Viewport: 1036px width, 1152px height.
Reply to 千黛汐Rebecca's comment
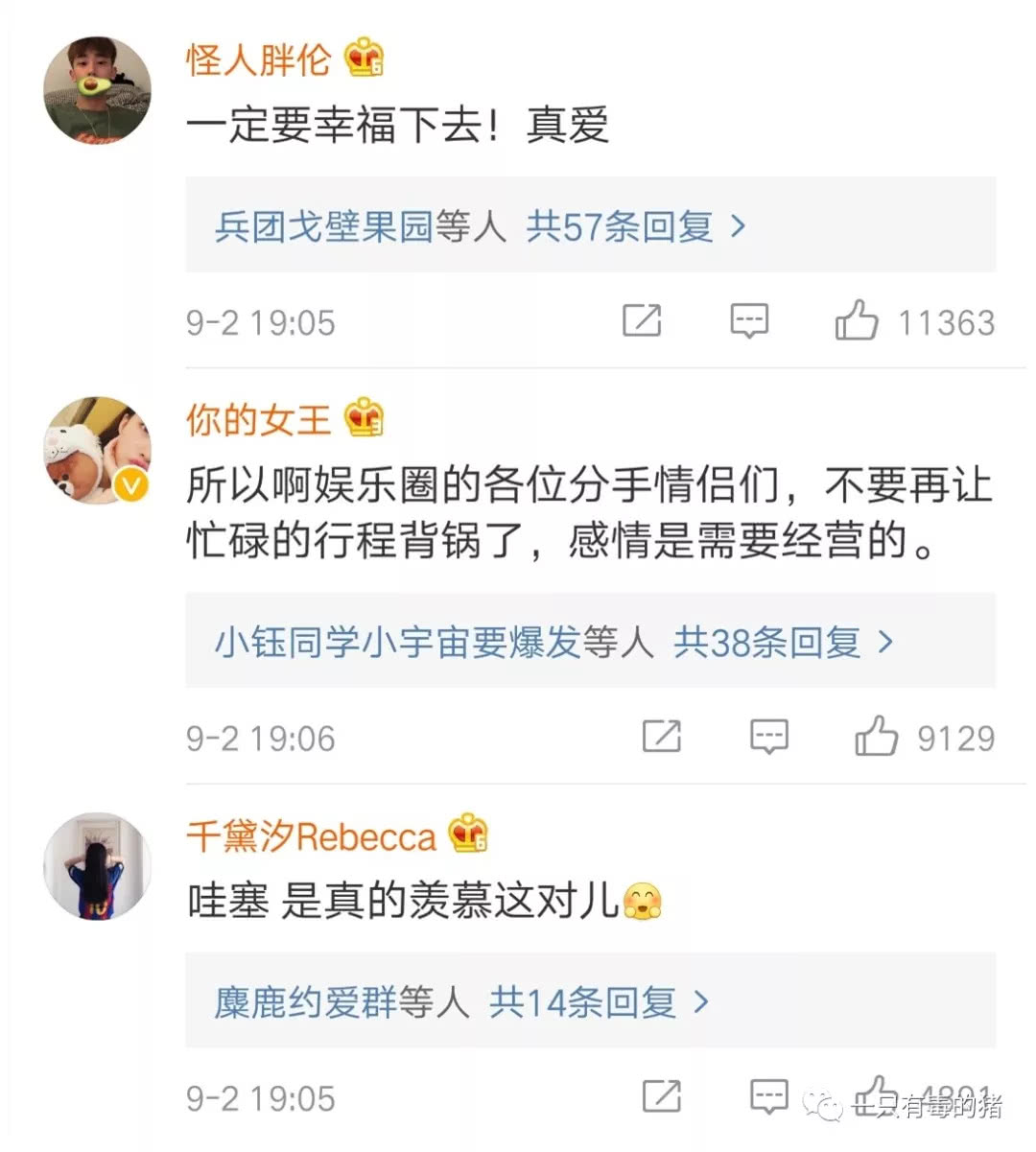768,1096
